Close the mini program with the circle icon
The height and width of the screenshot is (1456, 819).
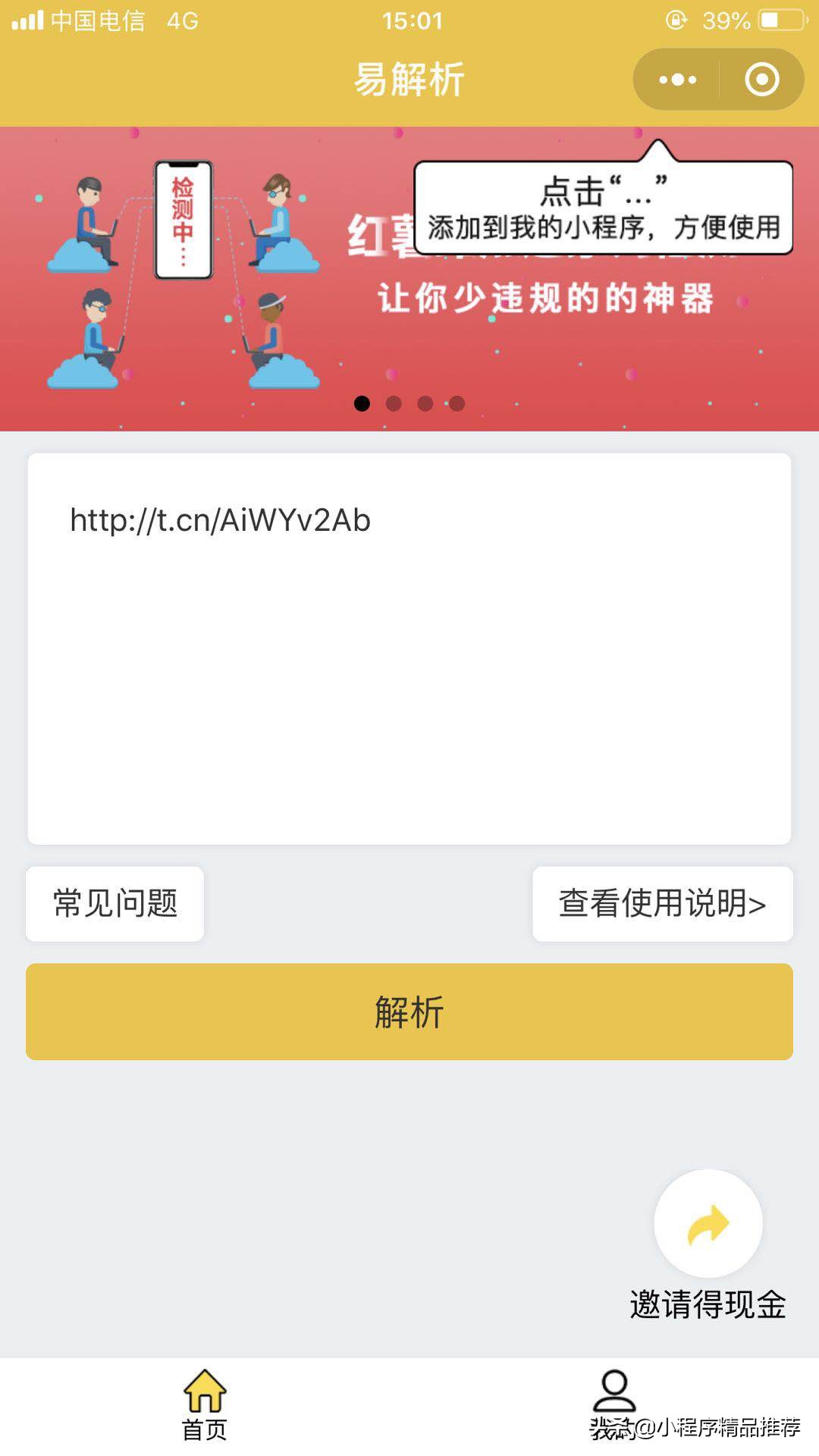click(761, 80)
